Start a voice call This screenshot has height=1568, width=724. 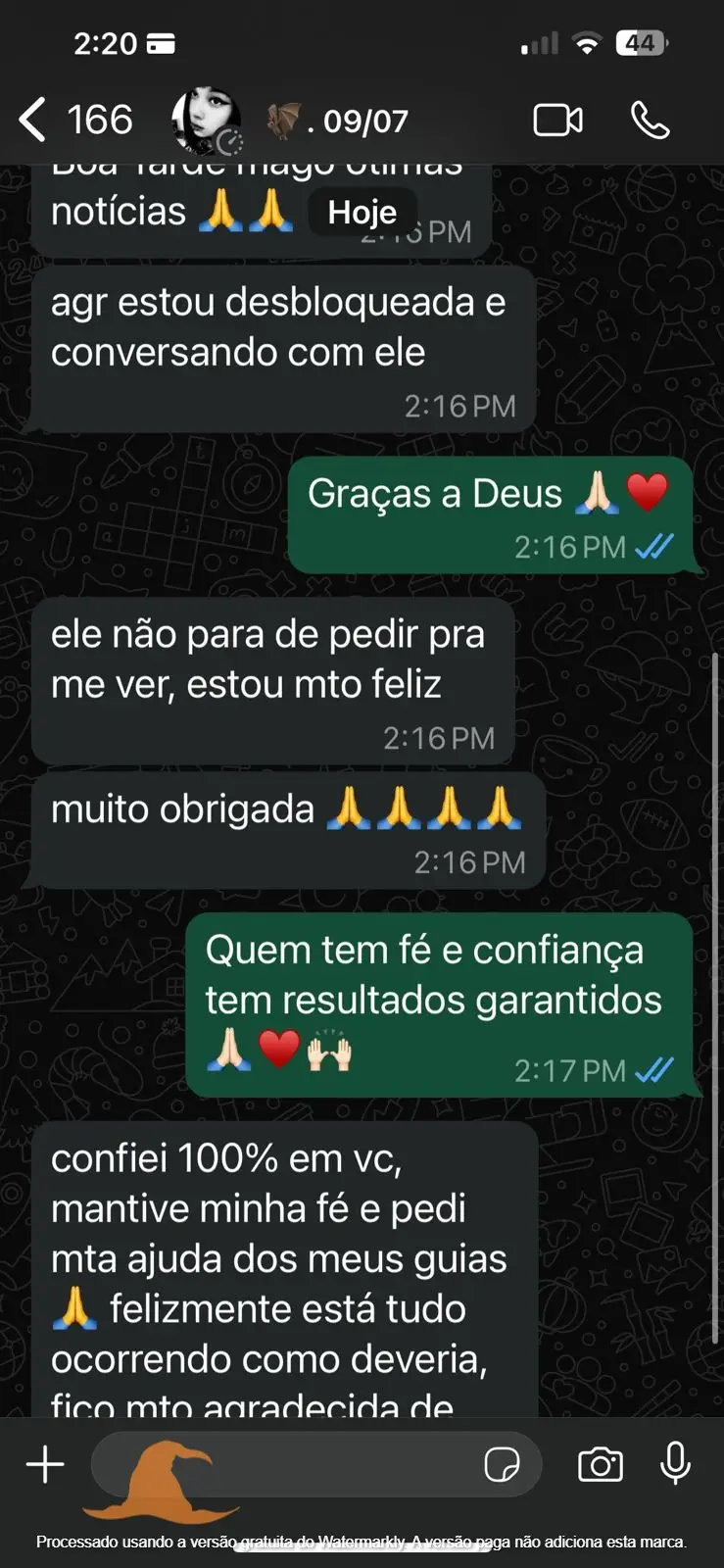[x=650, y=121]
